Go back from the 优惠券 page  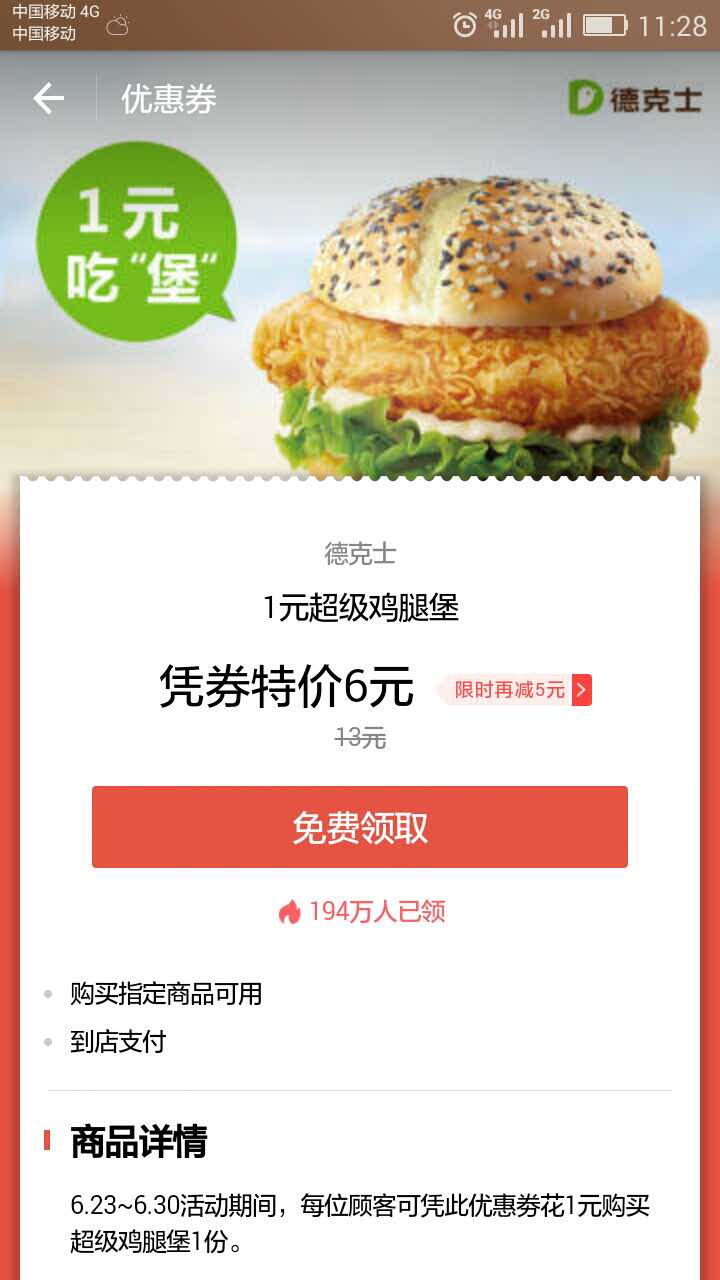[x=48, y=98]
